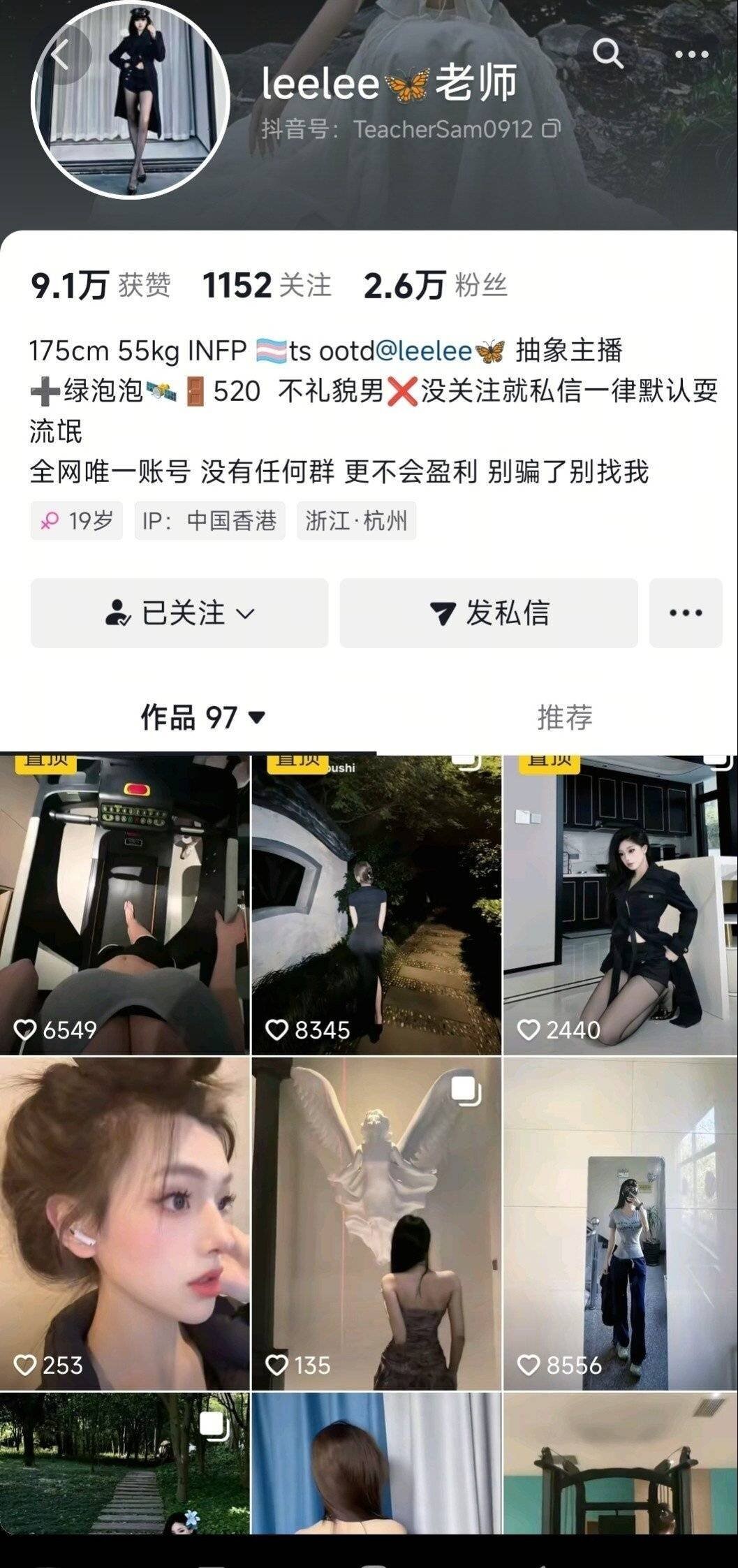738x1568 pixels.
Task: Open pinned treadmill video with 6549 likes
Action: [124, 904]
